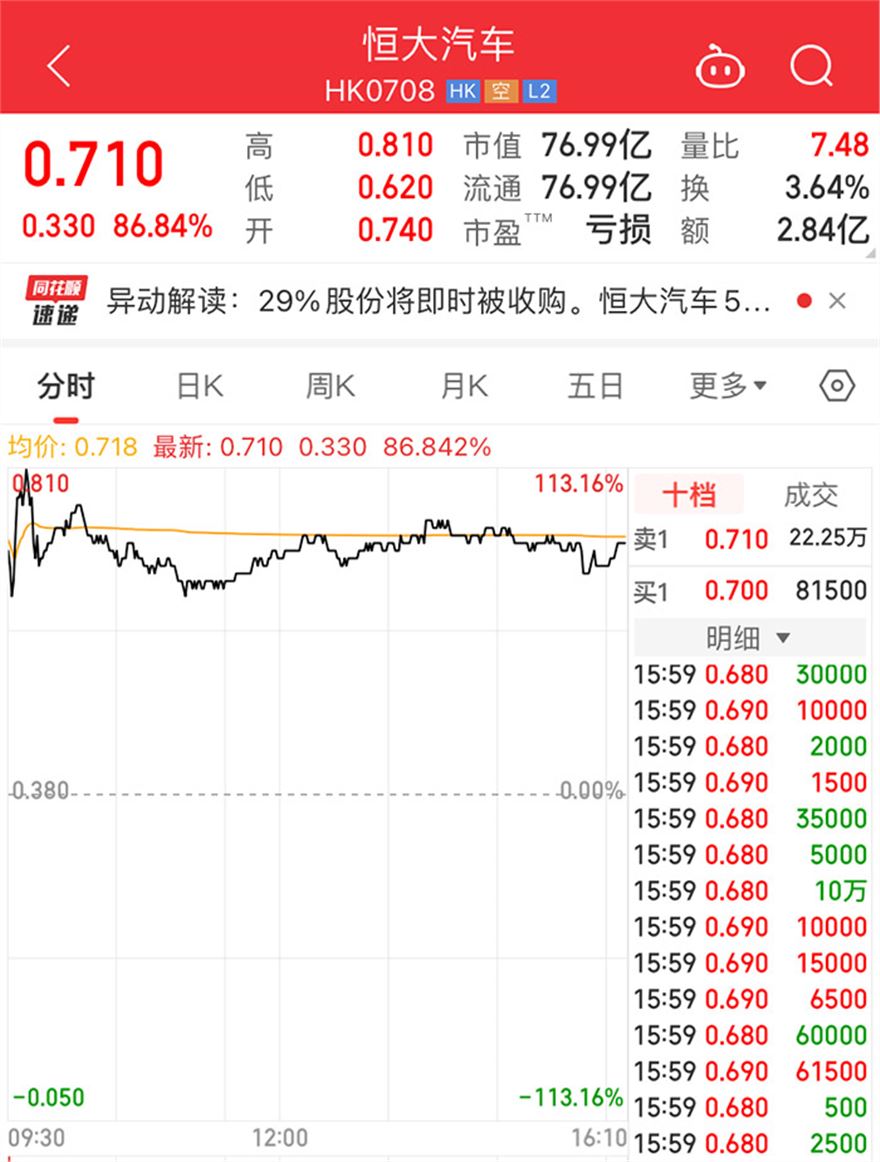Switch to the 日K chart tab
The width and height of the screenshot is (880, 1162).
(199, 386)
